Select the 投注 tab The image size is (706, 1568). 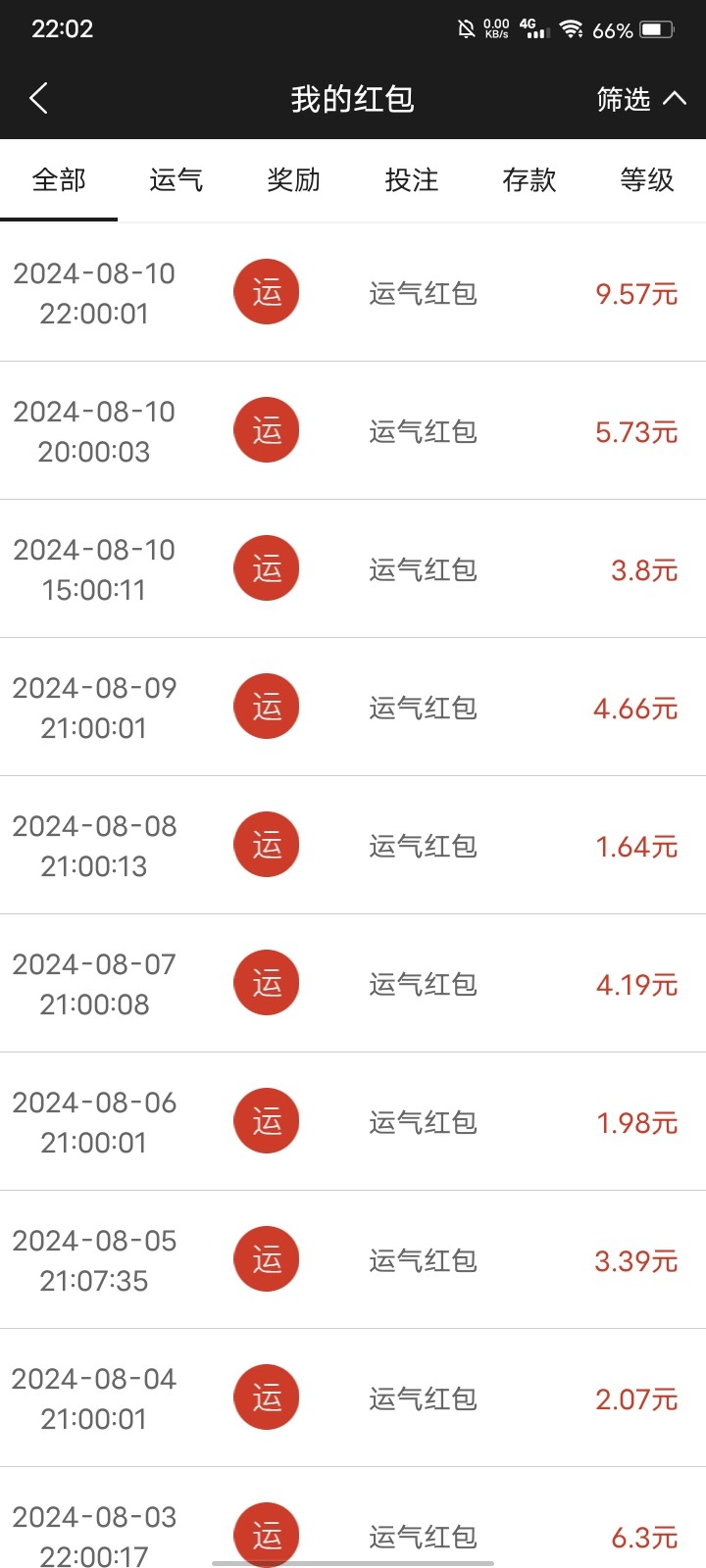pyautogui.click(x=412, y=180)
